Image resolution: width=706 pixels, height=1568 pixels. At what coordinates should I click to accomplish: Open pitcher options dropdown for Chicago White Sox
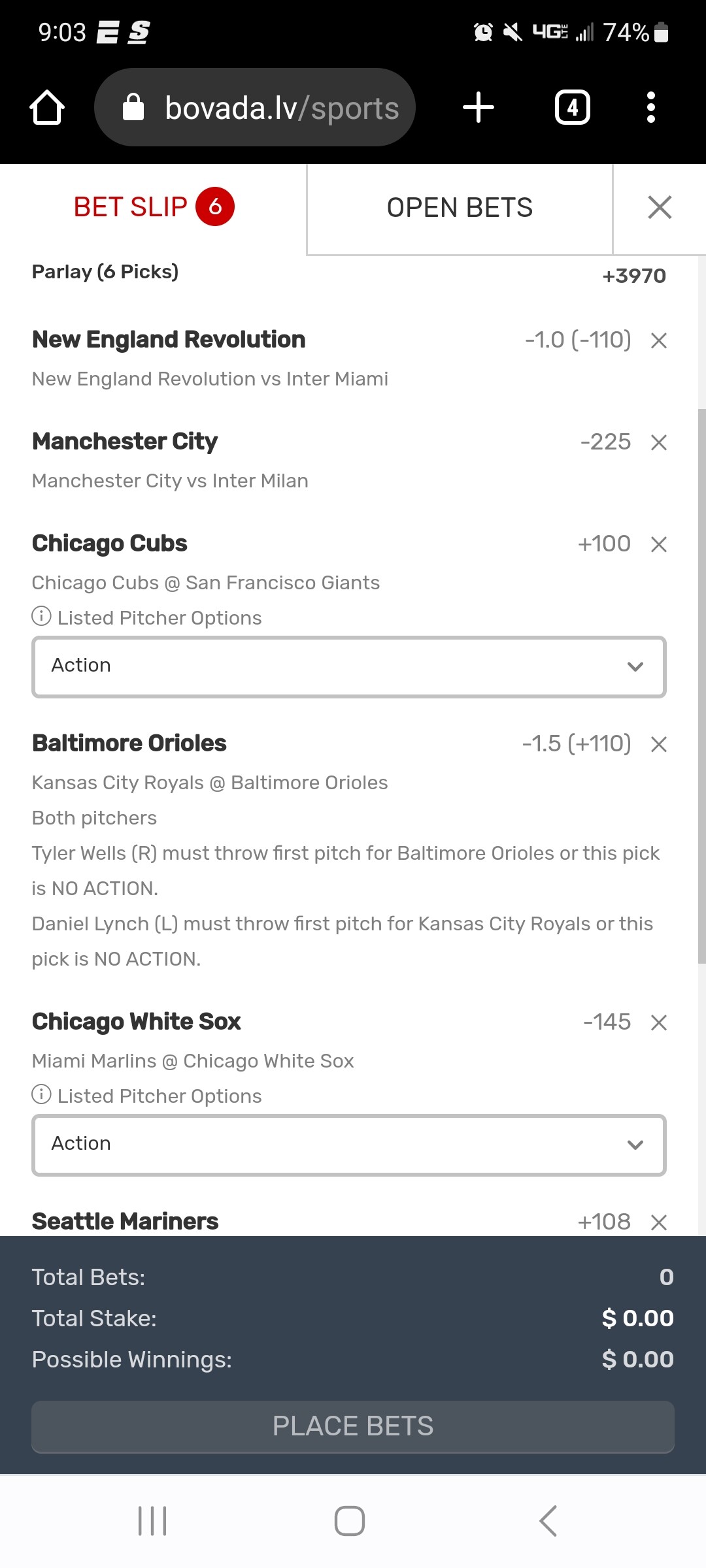[x=349, y=1145]
